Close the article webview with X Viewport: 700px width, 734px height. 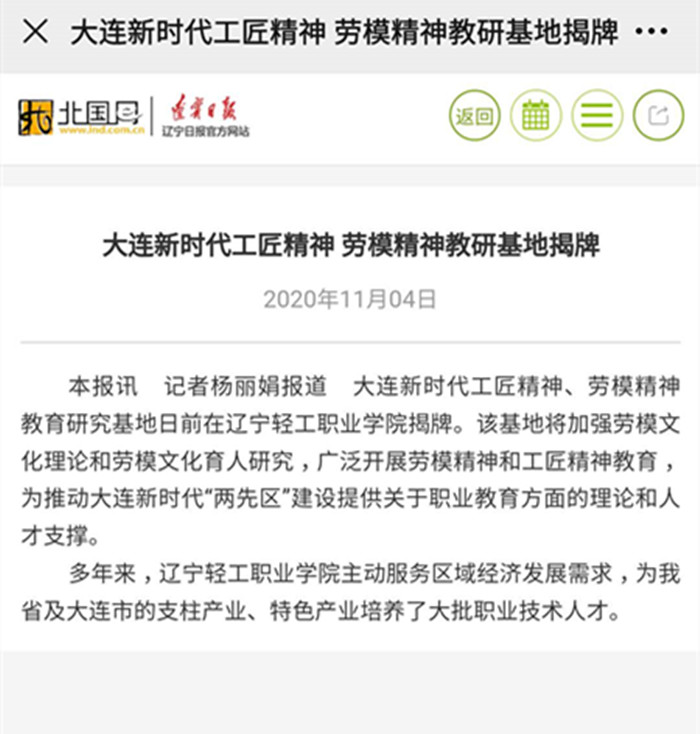click(x=35, y=32)
